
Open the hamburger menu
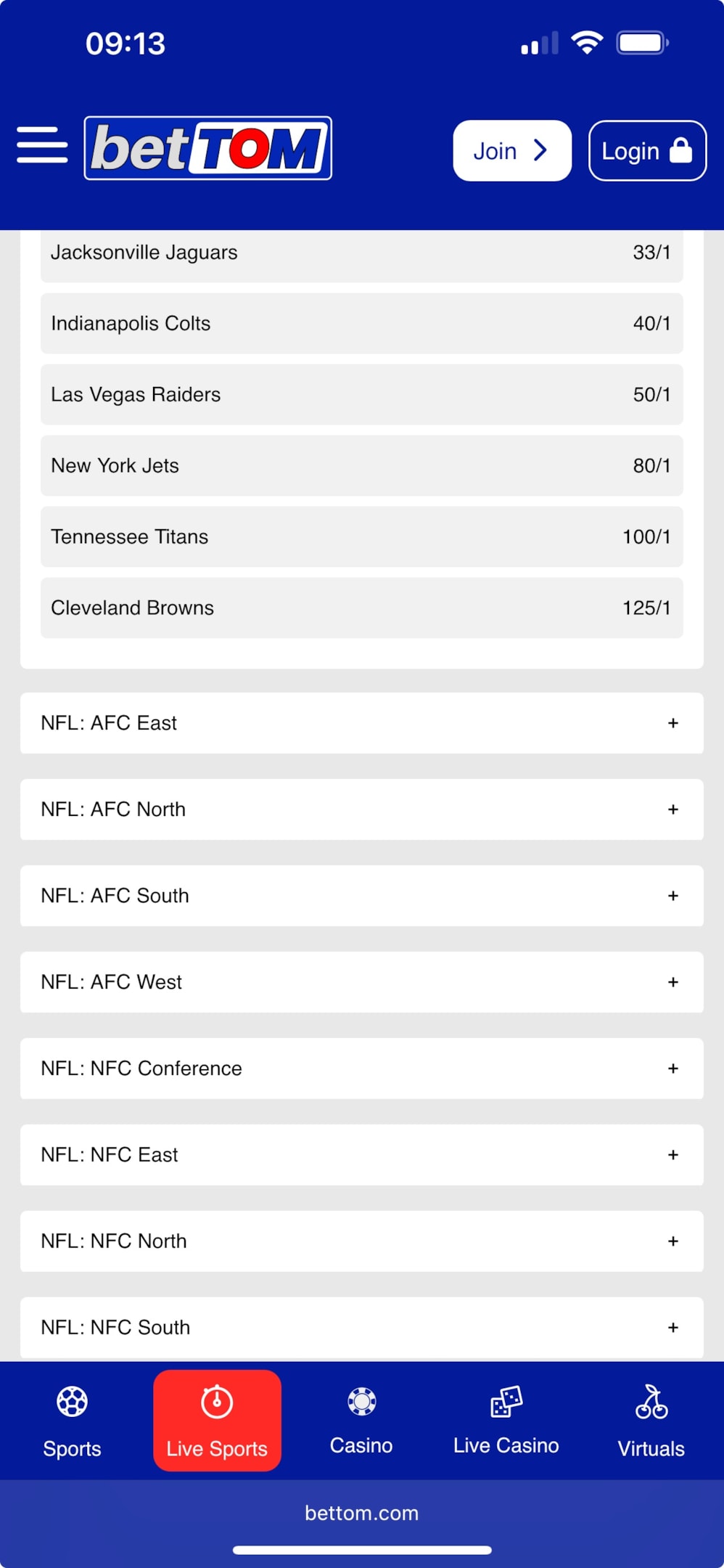(42, 145)
